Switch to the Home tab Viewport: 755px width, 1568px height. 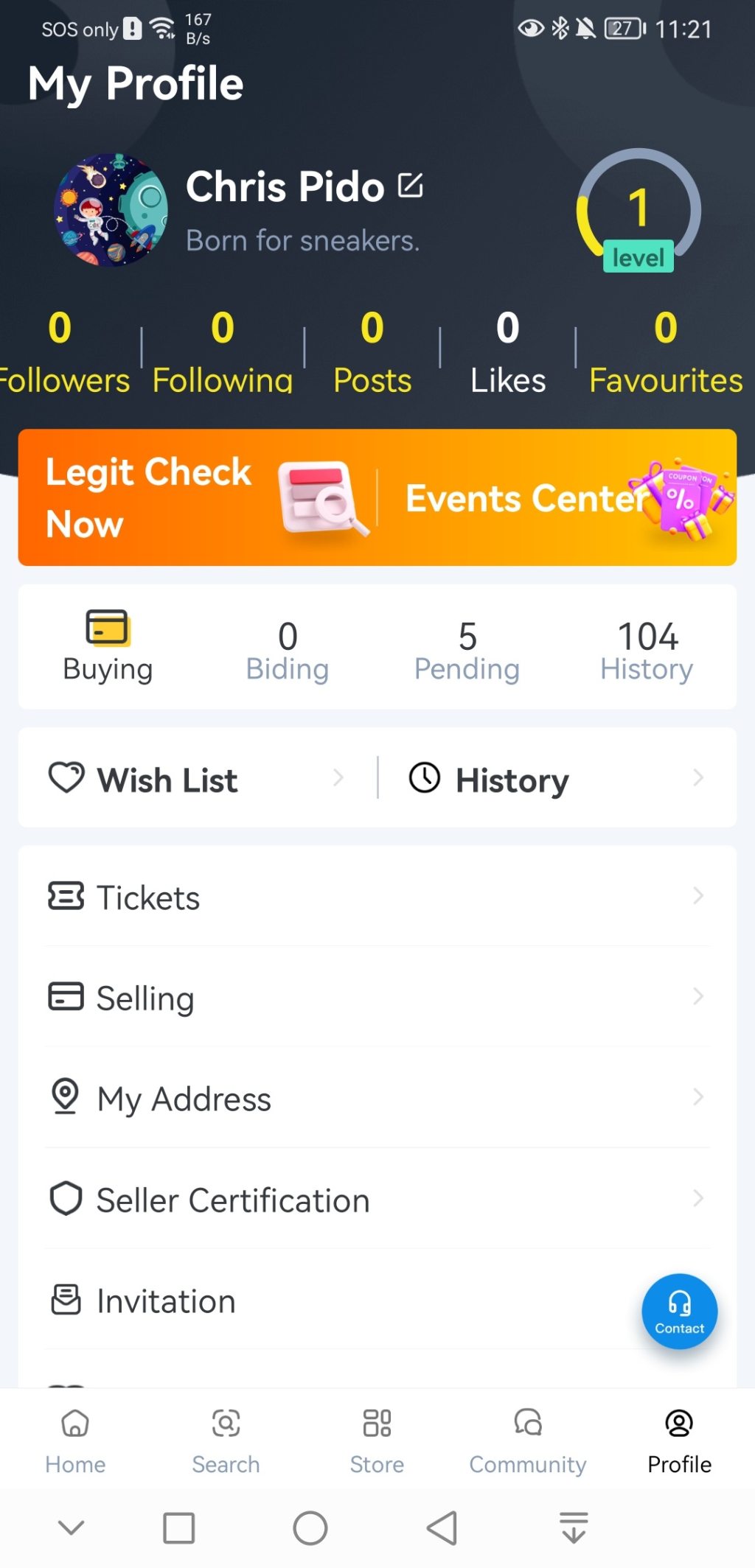tap(75, 1441)
